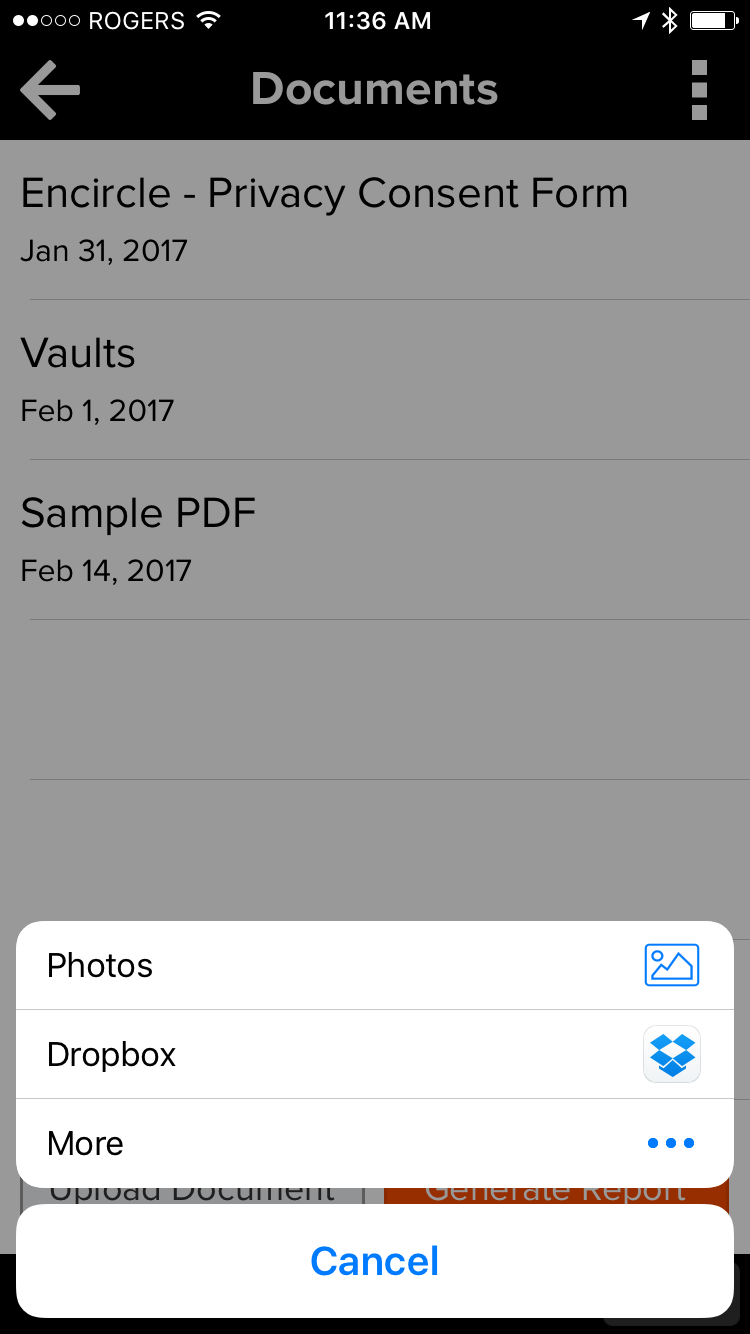Select Dropbox from the action sheet
The image size is (750, 1334).
[x=374, y=1055]
